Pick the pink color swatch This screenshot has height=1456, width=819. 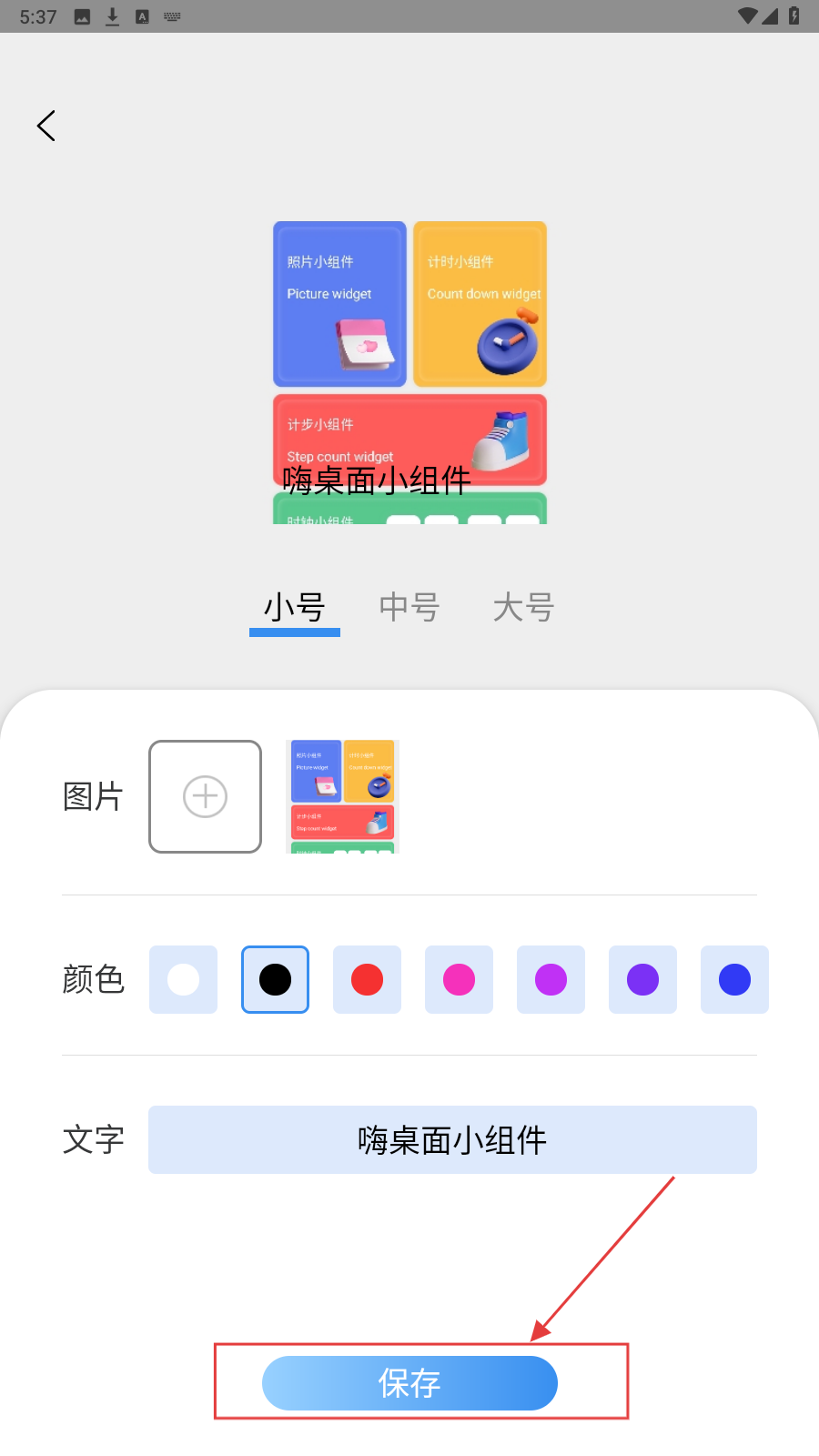(x=459, y=979)
